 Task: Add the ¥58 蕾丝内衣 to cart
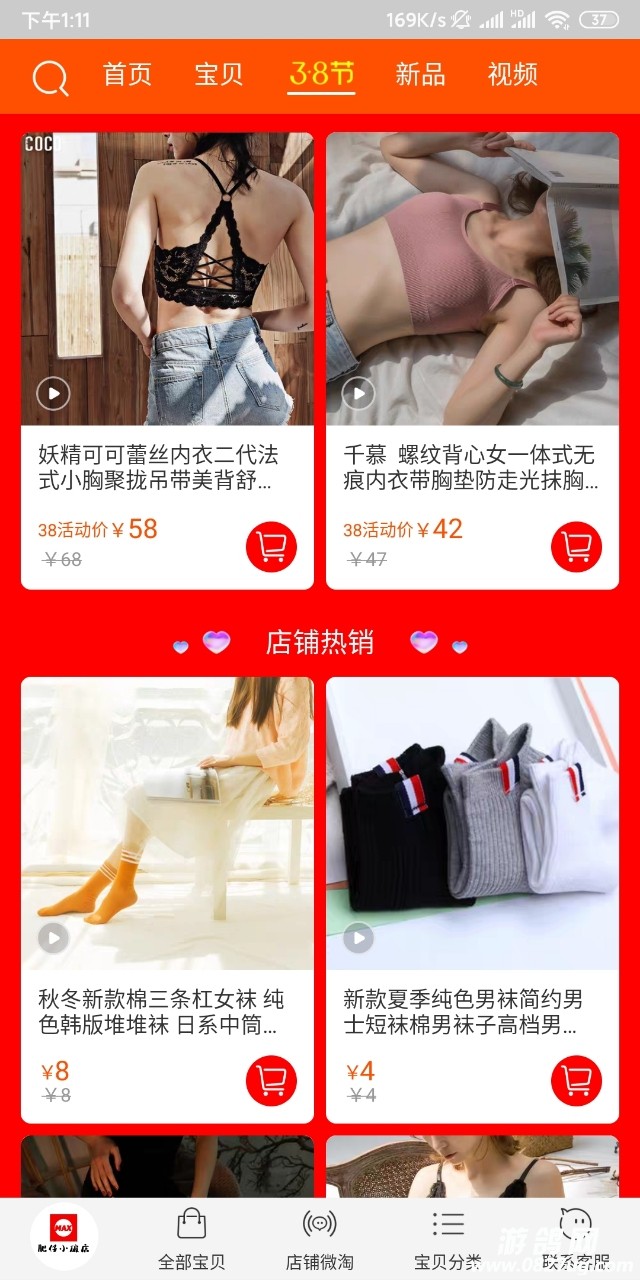click(x=271, y=547)
